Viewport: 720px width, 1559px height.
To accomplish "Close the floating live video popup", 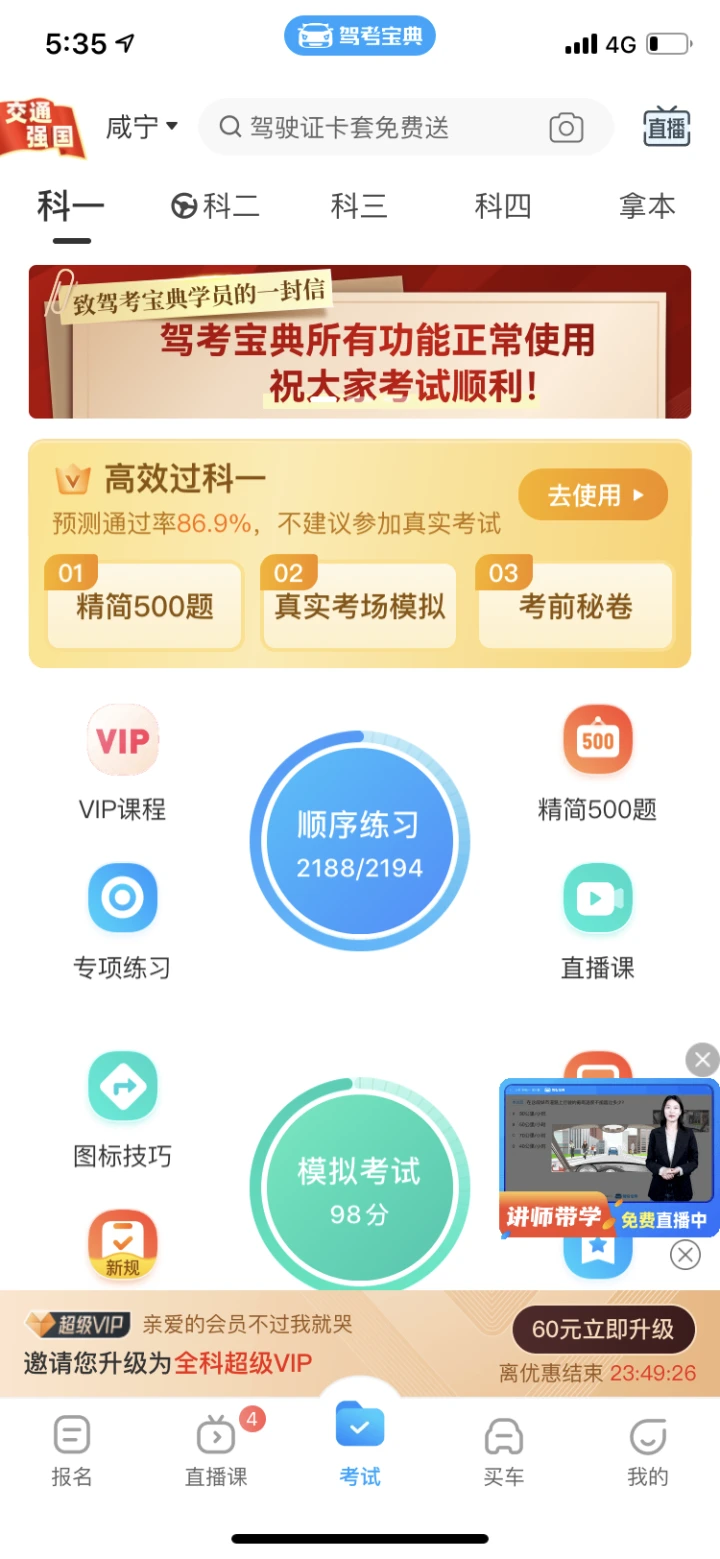I will pos(702,1059).
